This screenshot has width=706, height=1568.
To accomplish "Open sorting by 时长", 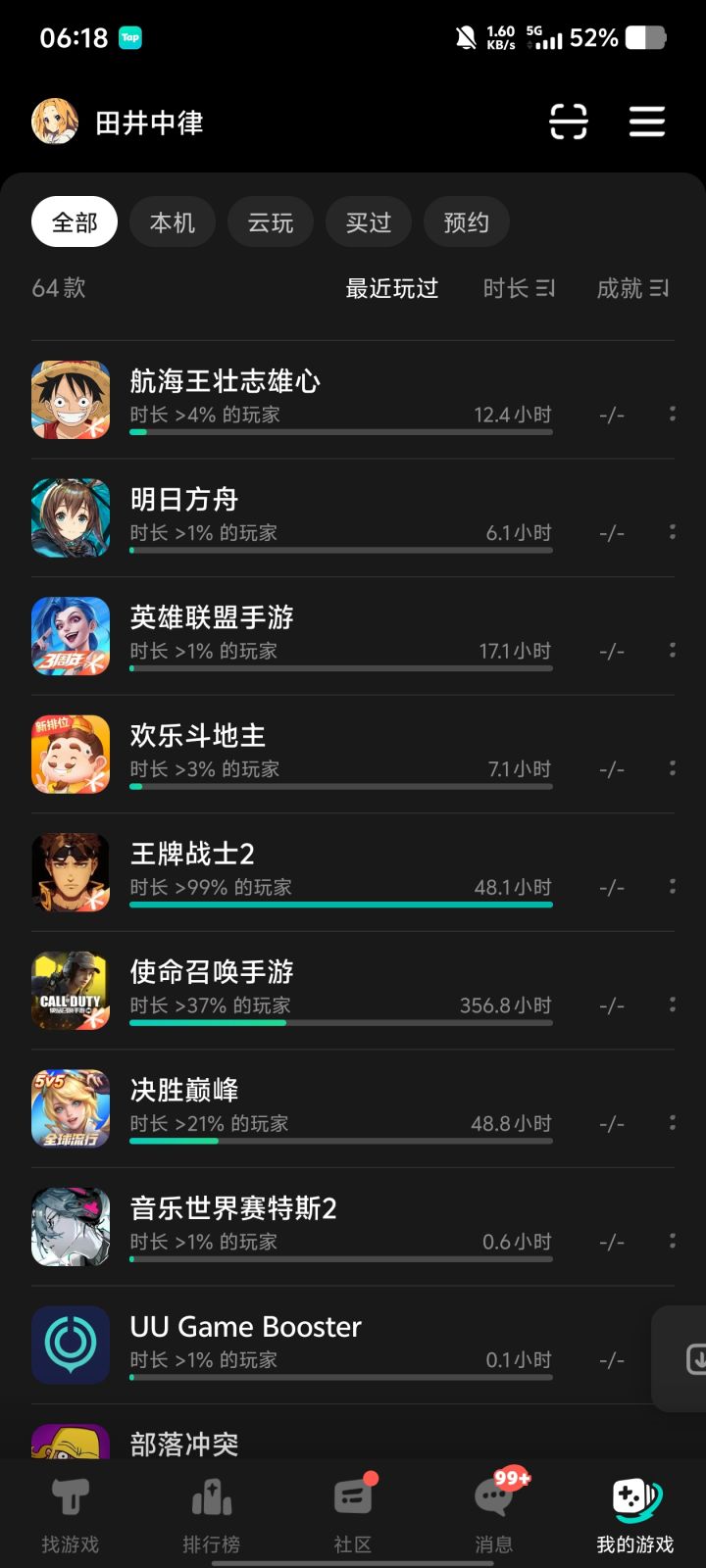I will tap(519, 288).
